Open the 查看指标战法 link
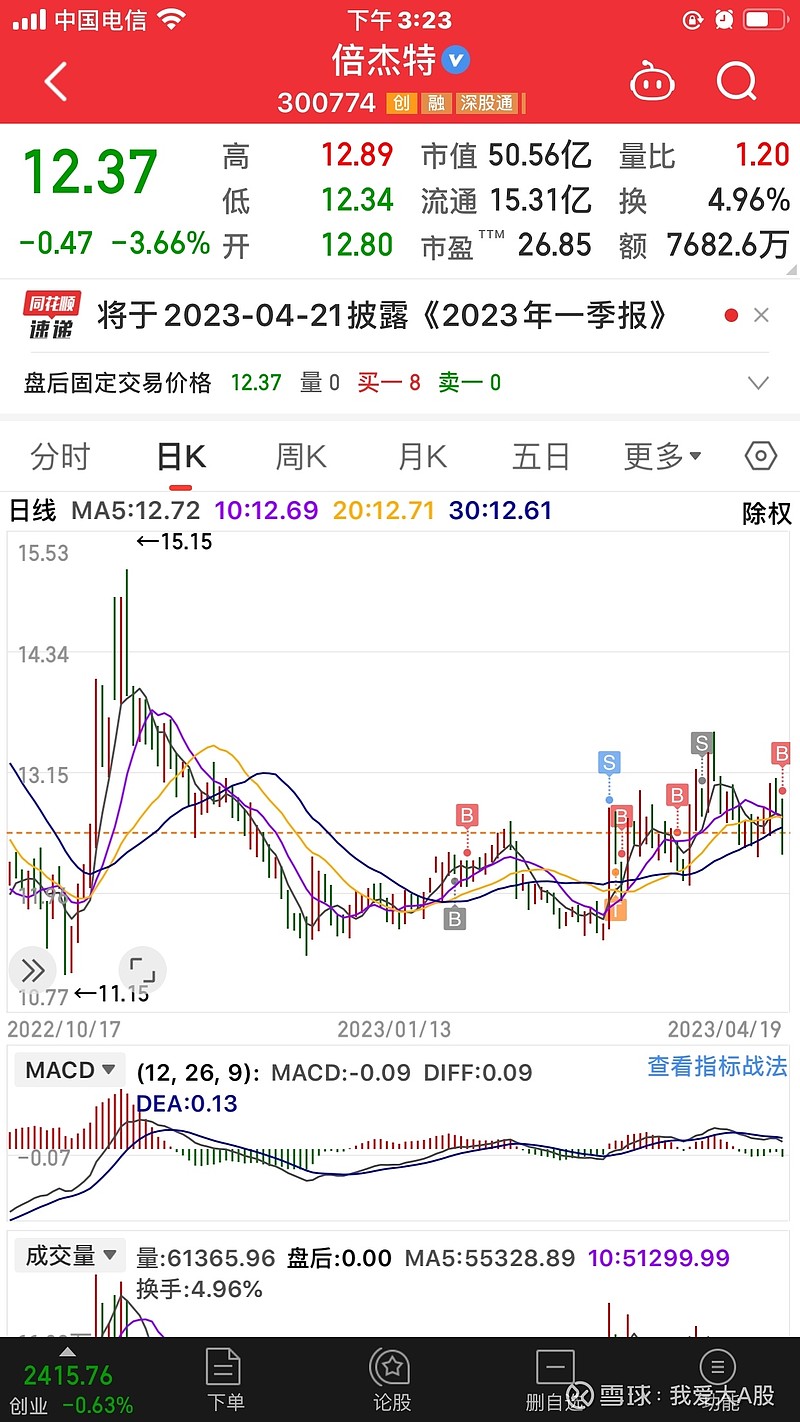 point(718,1067)
